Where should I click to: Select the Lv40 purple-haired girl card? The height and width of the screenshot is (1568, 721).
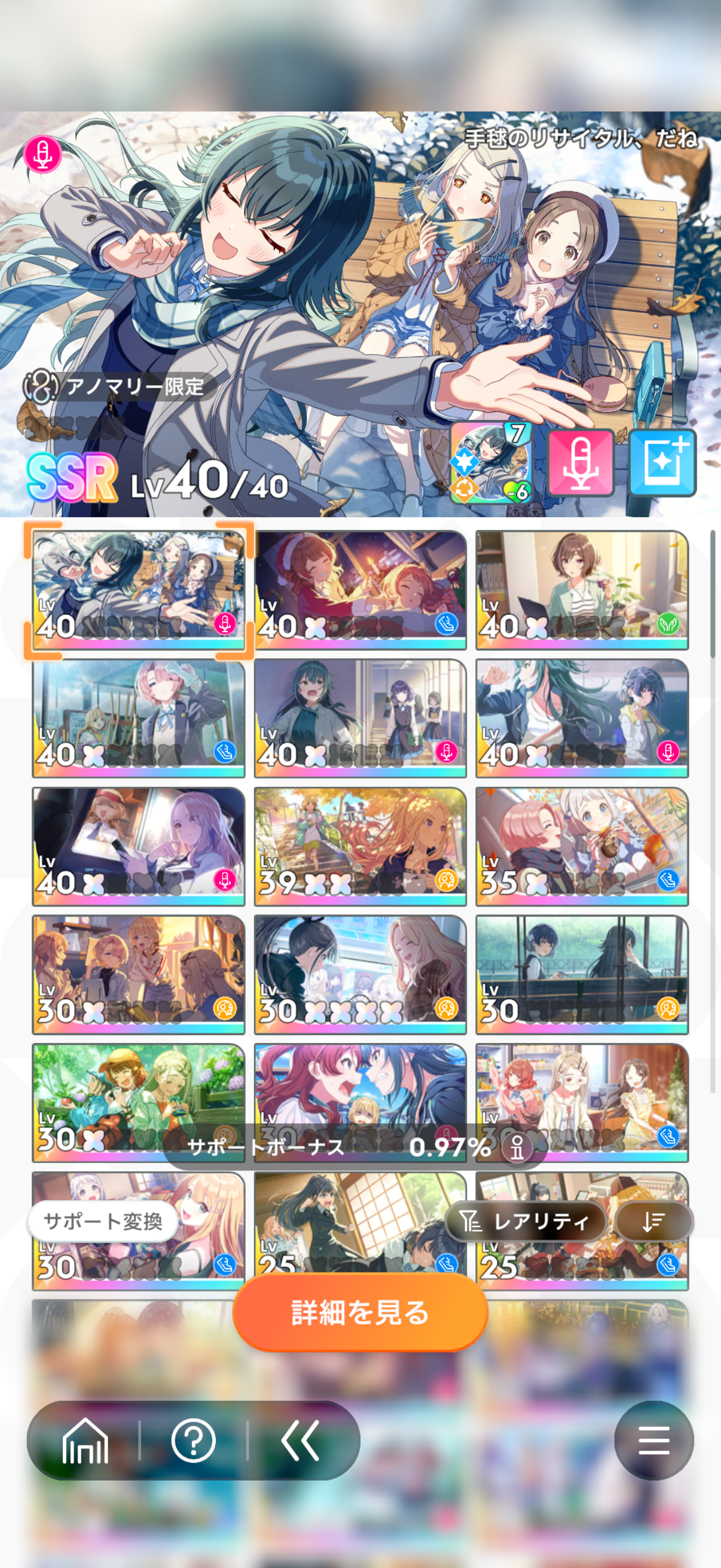click(139, 846)
